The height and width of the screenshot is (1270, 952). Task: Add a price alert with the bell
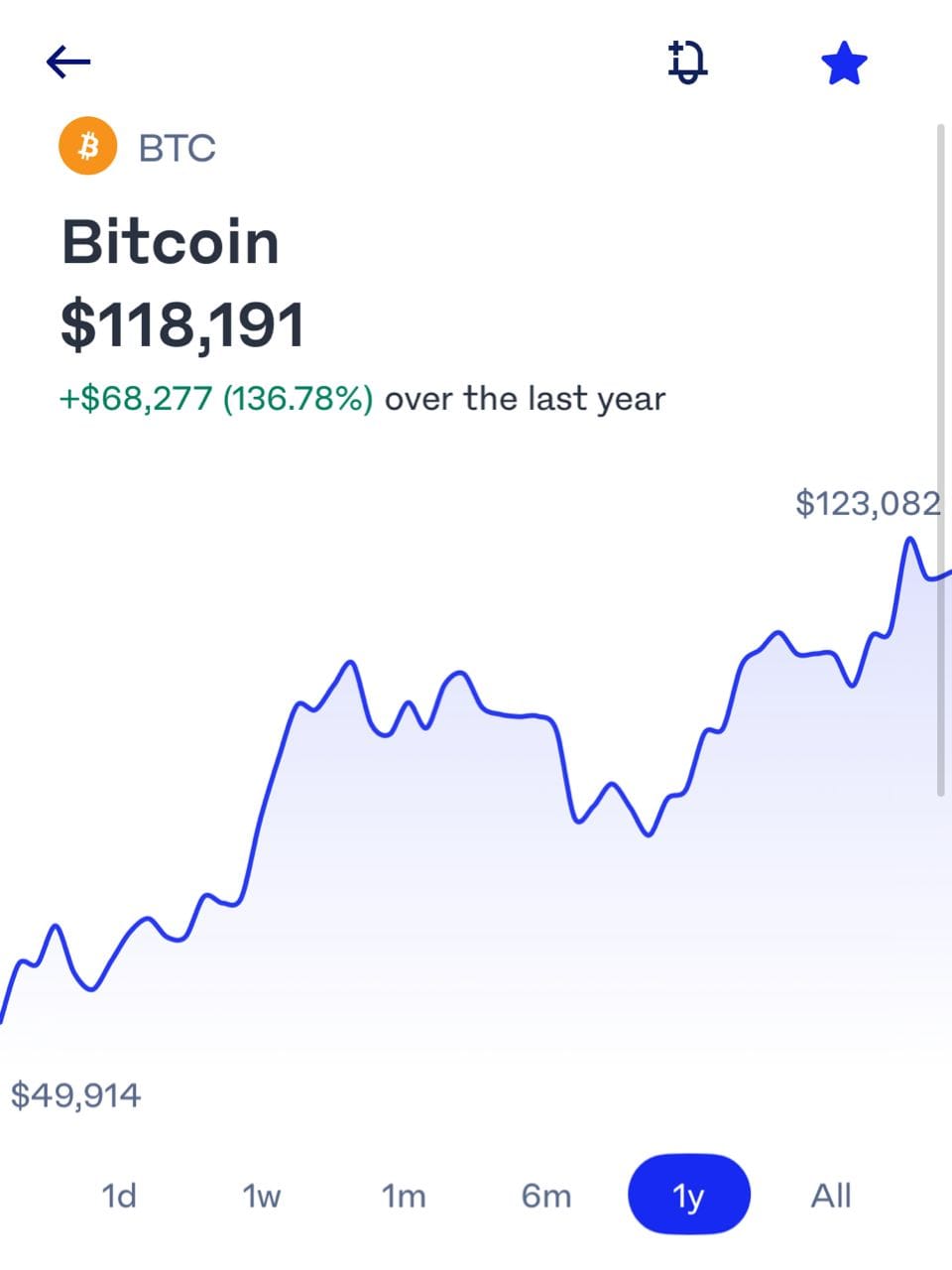686,63
